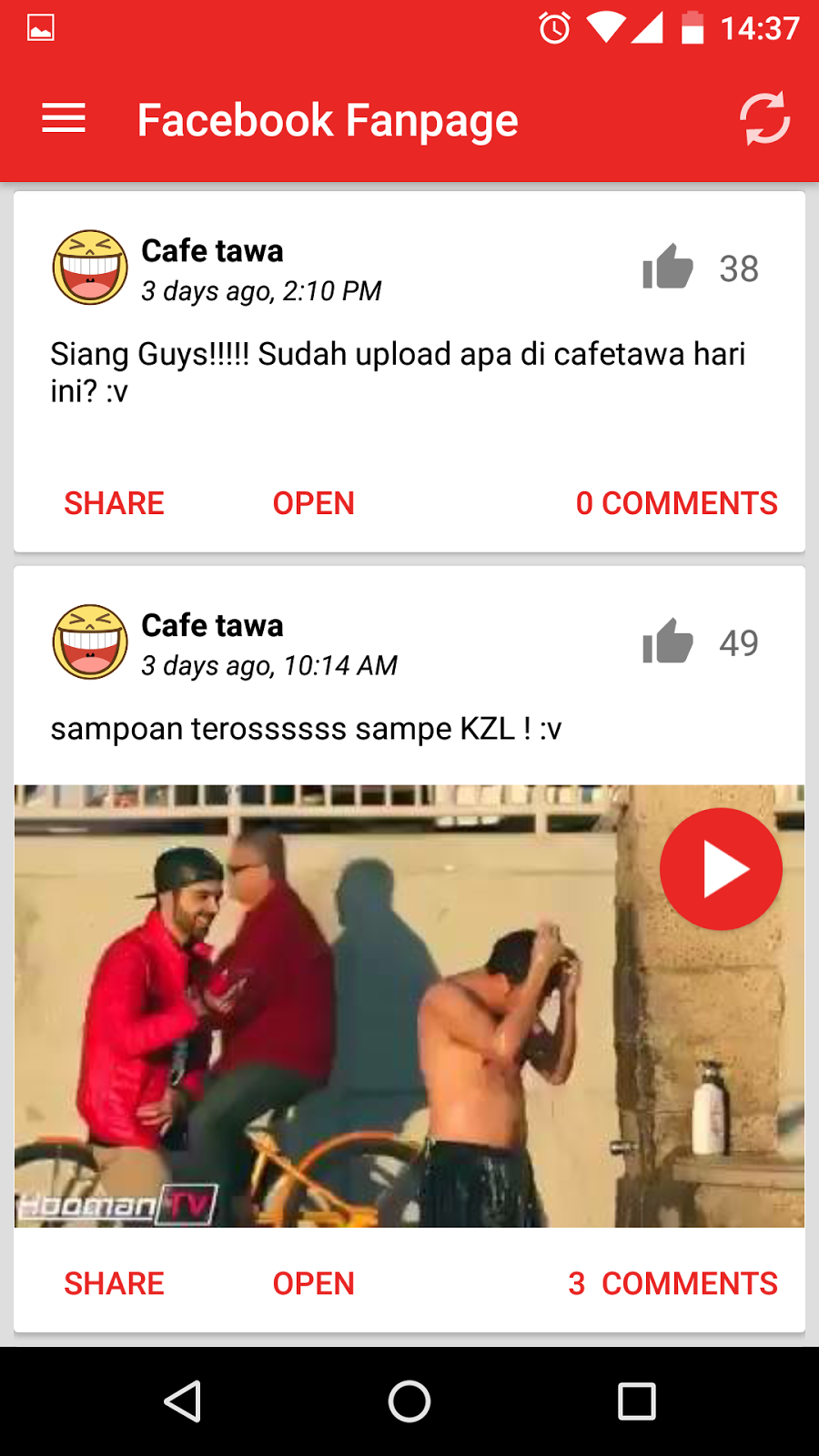
Task: Go to the home screen via navigation bar
Action: tap(409, 1401)
